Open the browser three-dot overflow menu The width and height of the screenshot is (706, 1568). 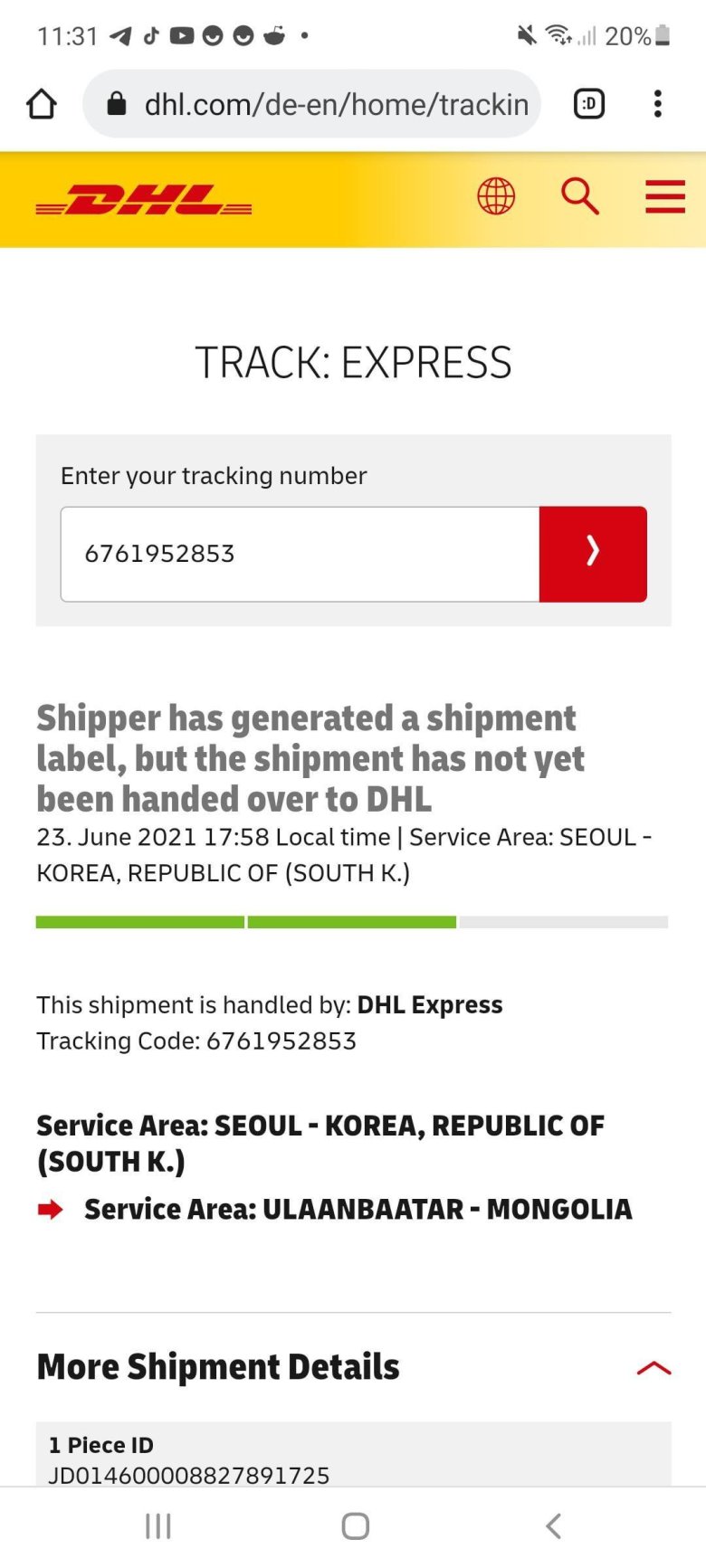coord(658,103)
